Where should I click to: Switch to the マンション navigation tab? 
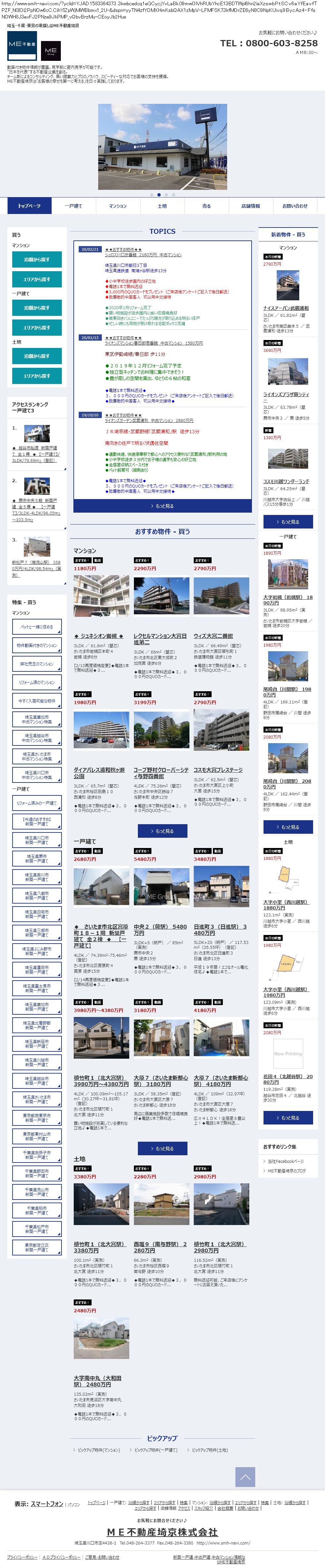(118, 206)
